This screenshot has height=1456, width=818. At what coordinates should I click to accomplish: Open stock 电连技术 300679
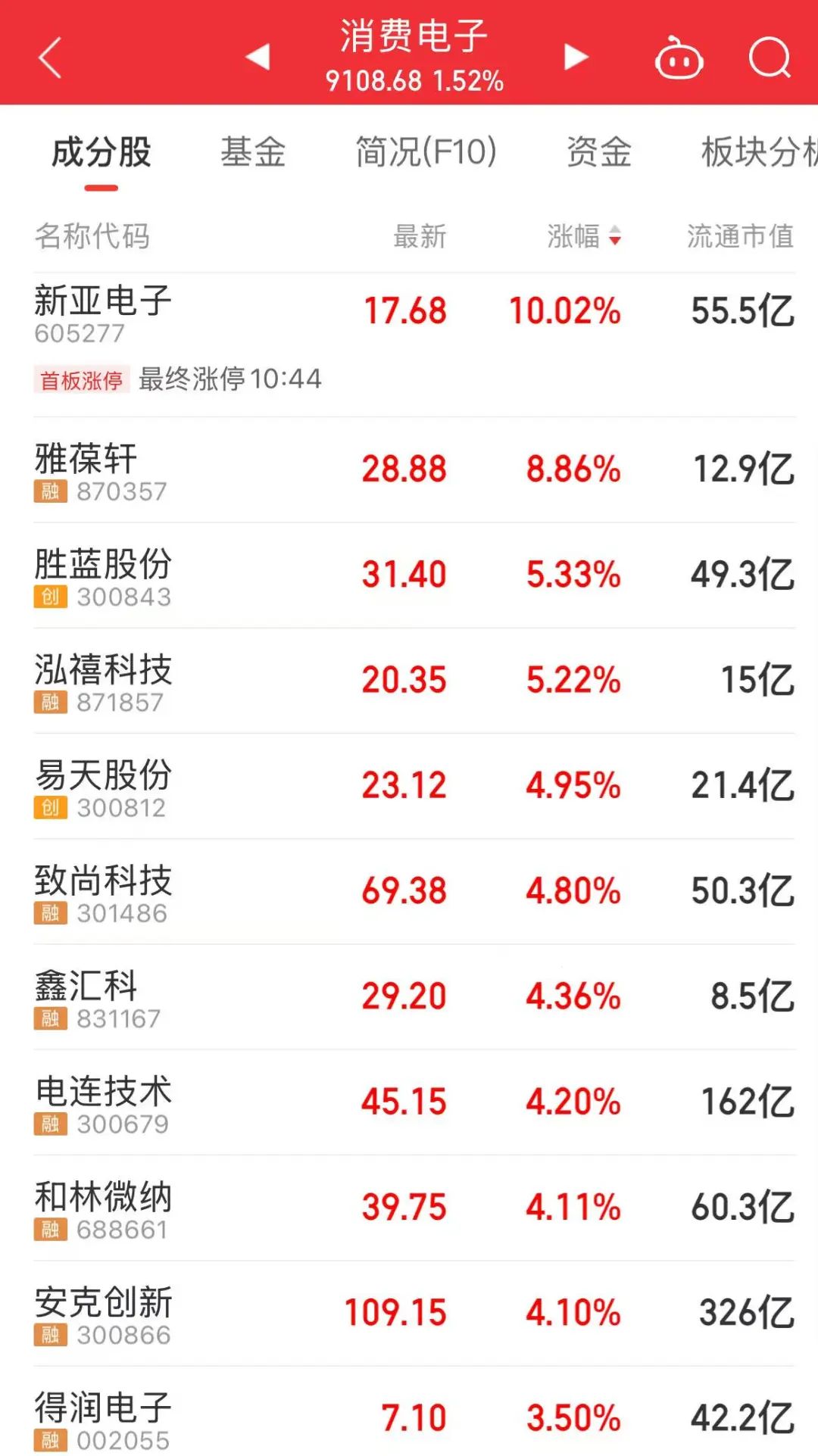414,1102
